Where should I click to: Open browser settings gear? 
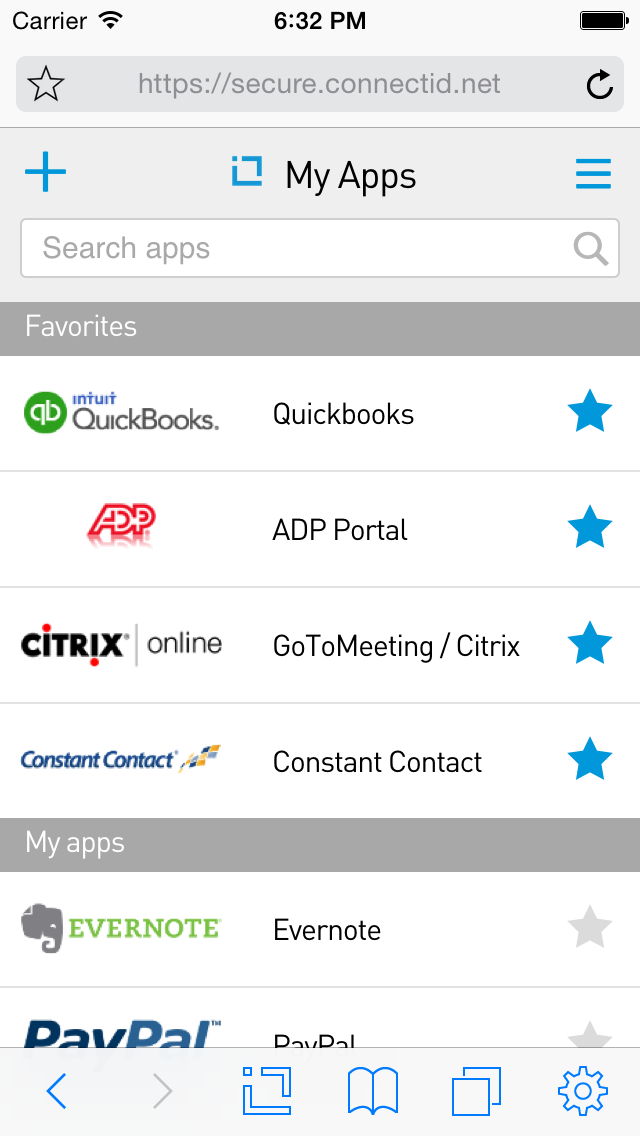582,1091
